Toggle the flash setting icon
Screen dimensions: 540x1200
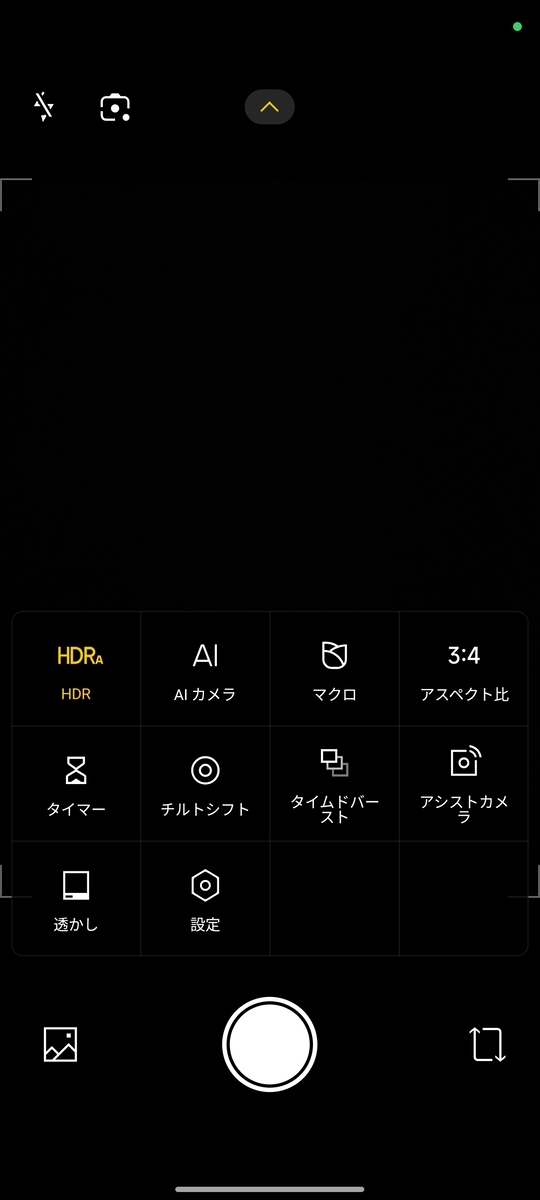[43, 107]
